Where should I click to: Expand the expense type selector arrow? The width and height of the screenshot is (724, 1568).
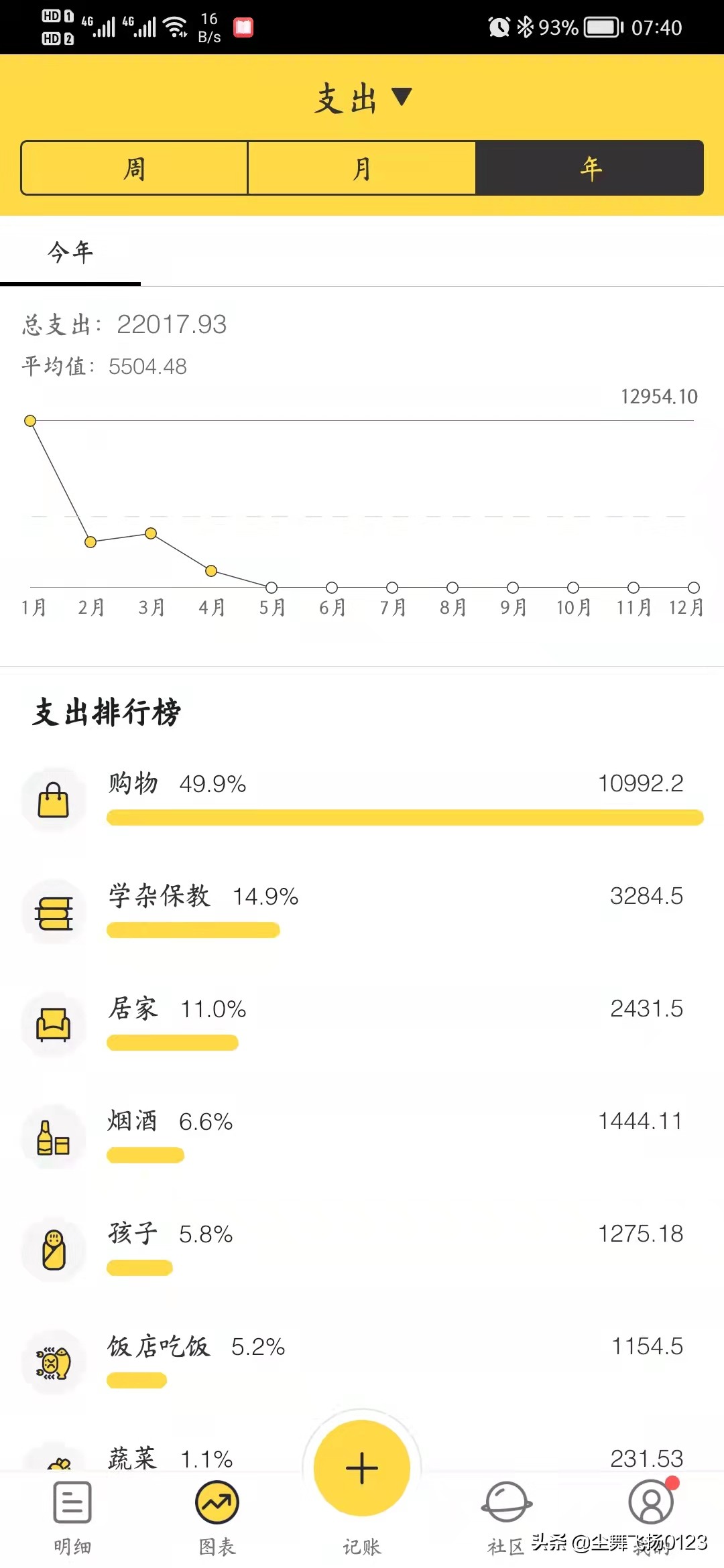click(x=402, y=99)
